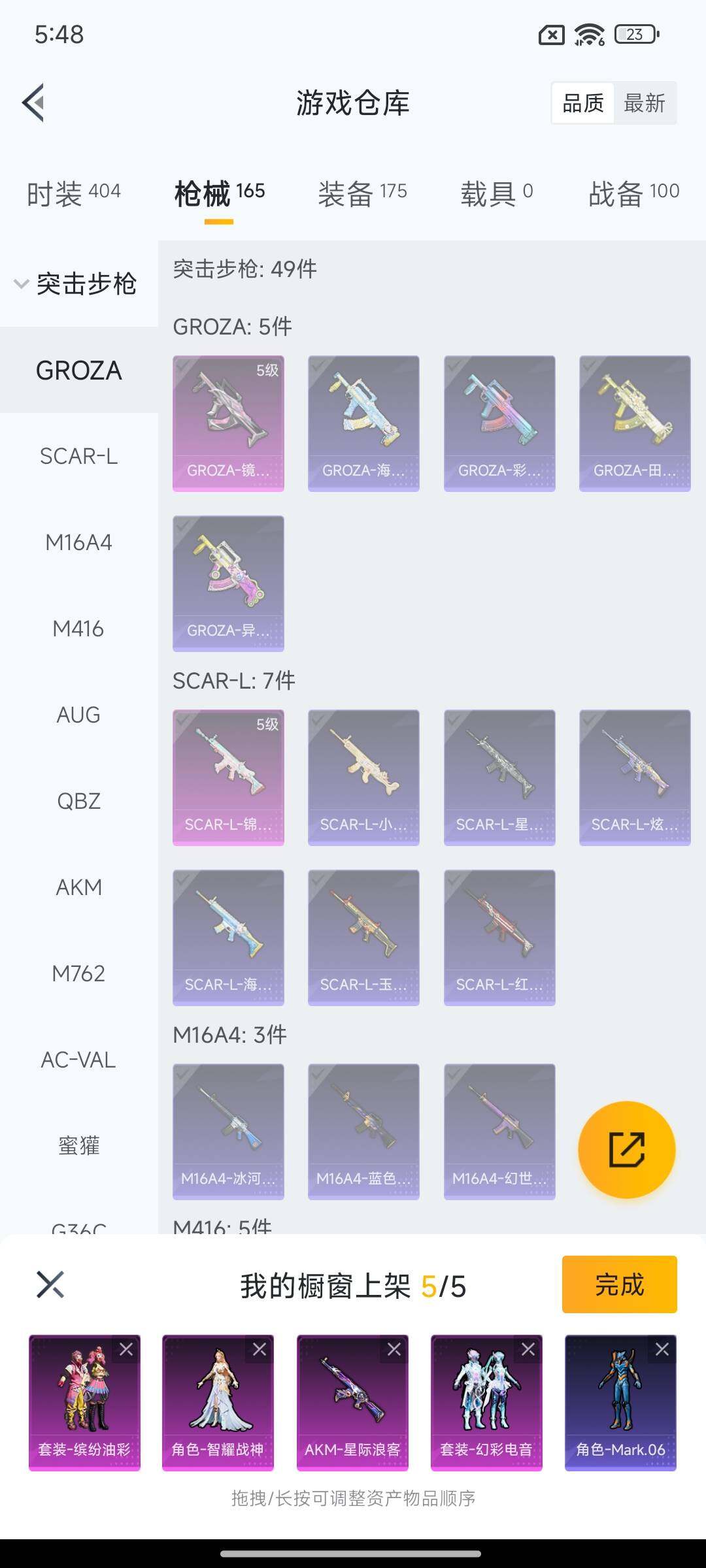Switch to the 时装 tab
The width and height of the screenshot is (706, 1568).
tap(73, 193)
